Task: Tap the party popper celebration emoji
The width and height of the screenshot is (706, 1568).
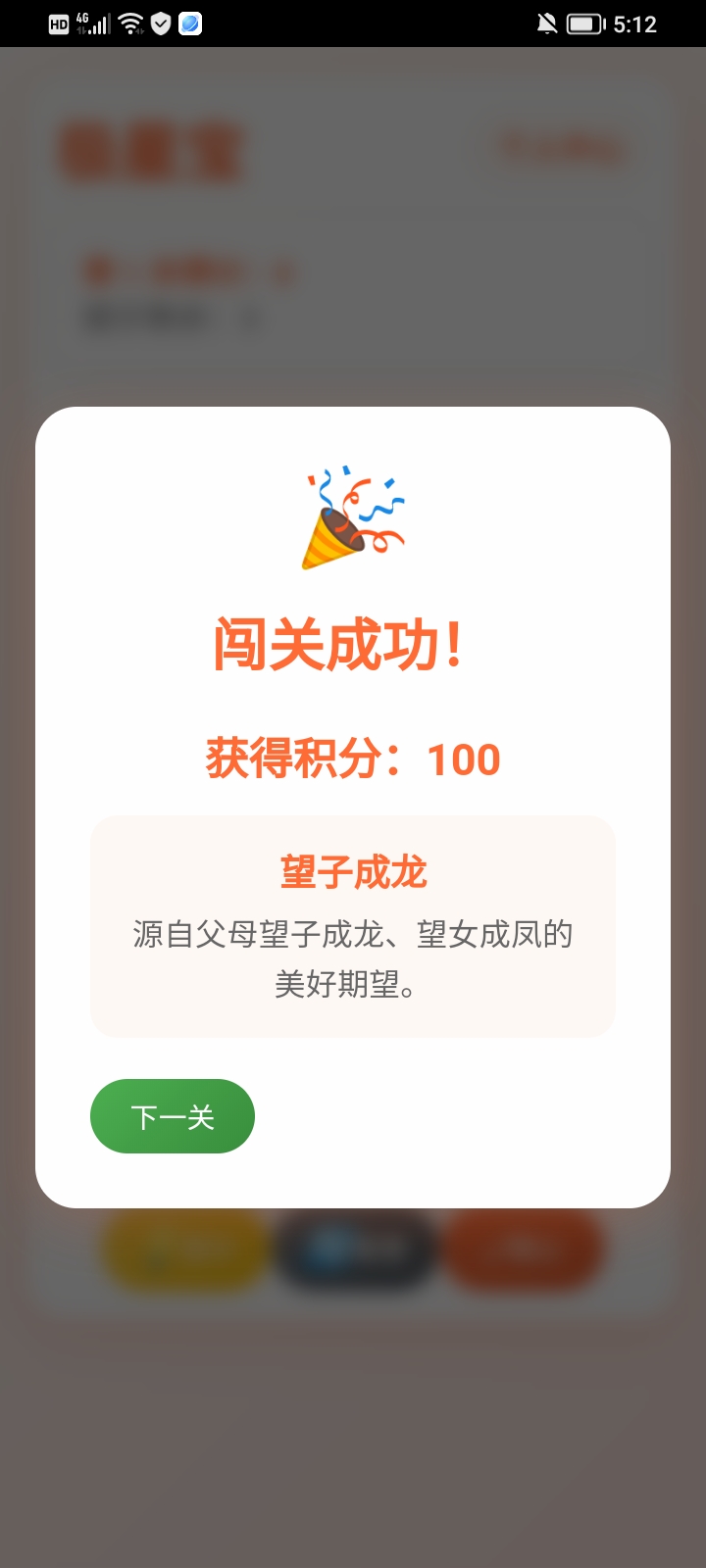Action: 351,519
